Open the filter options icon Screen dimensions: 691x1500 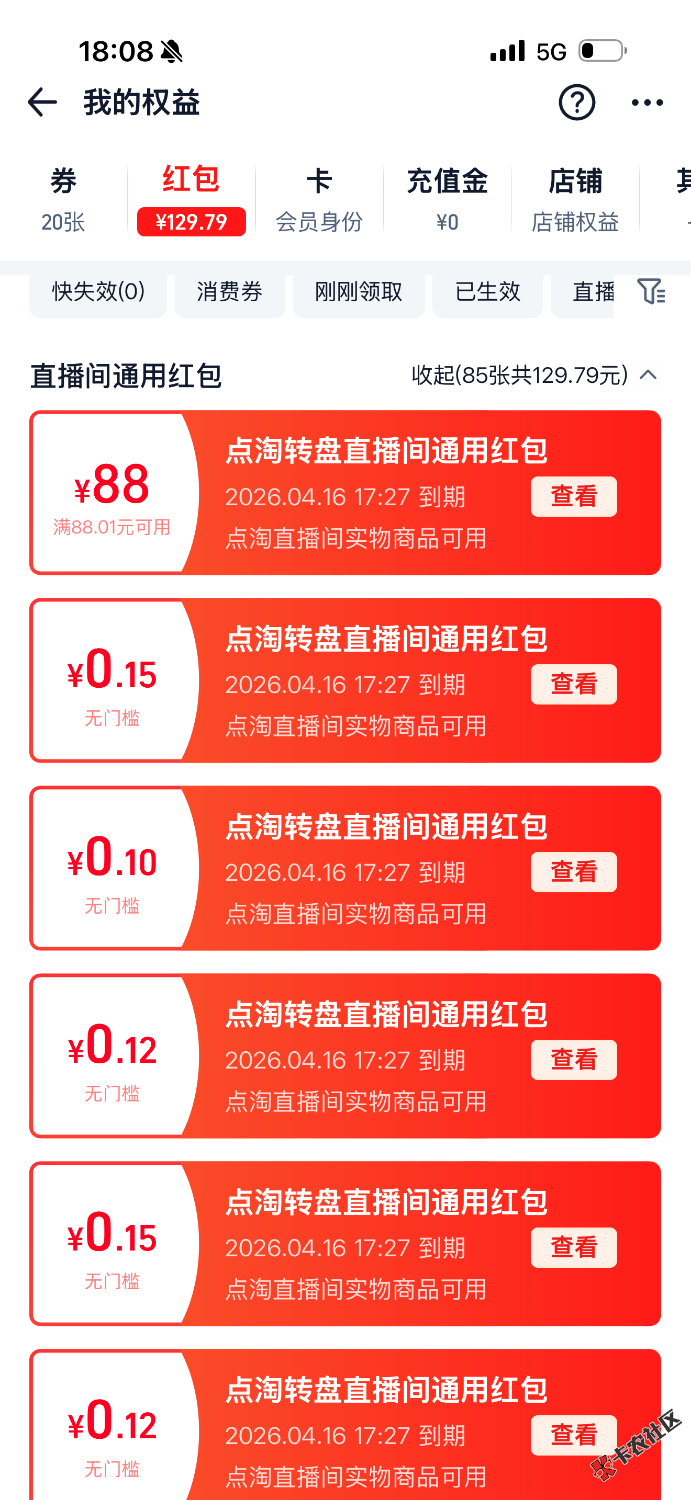(x=650, y=292)
